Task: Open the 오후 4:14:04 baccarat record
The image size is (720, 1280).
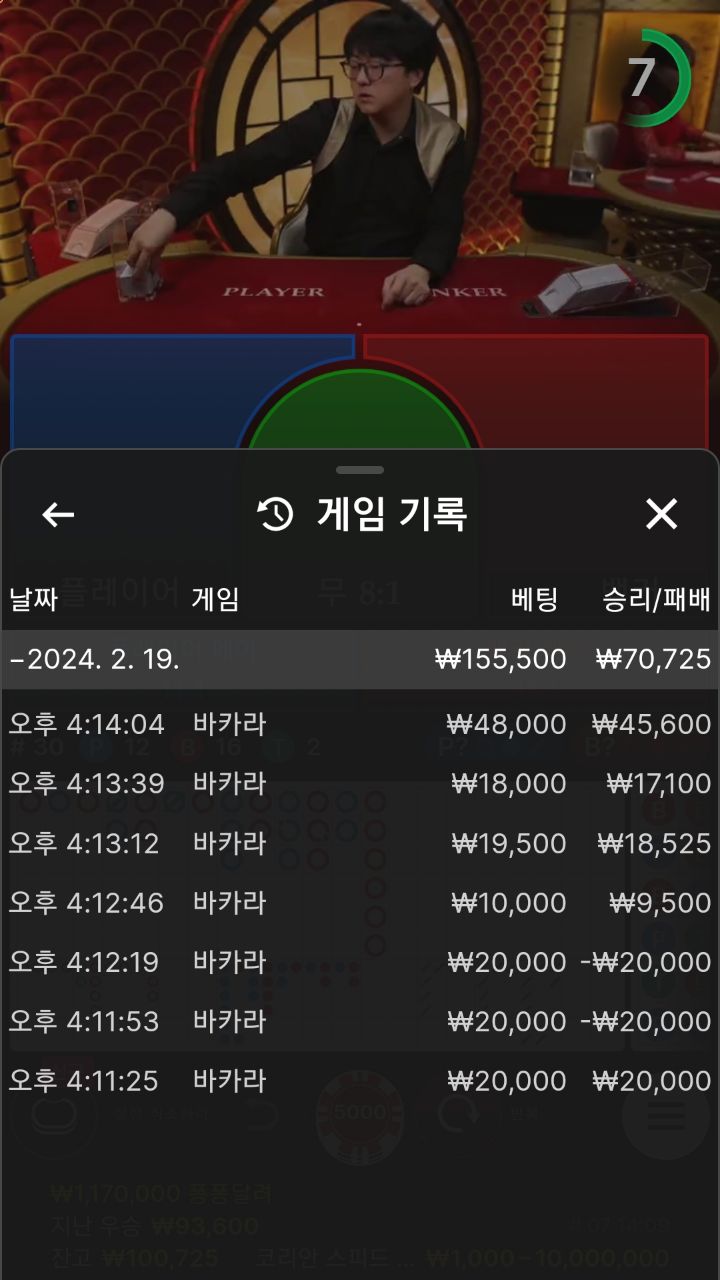Action: click(x=360, y=723)
